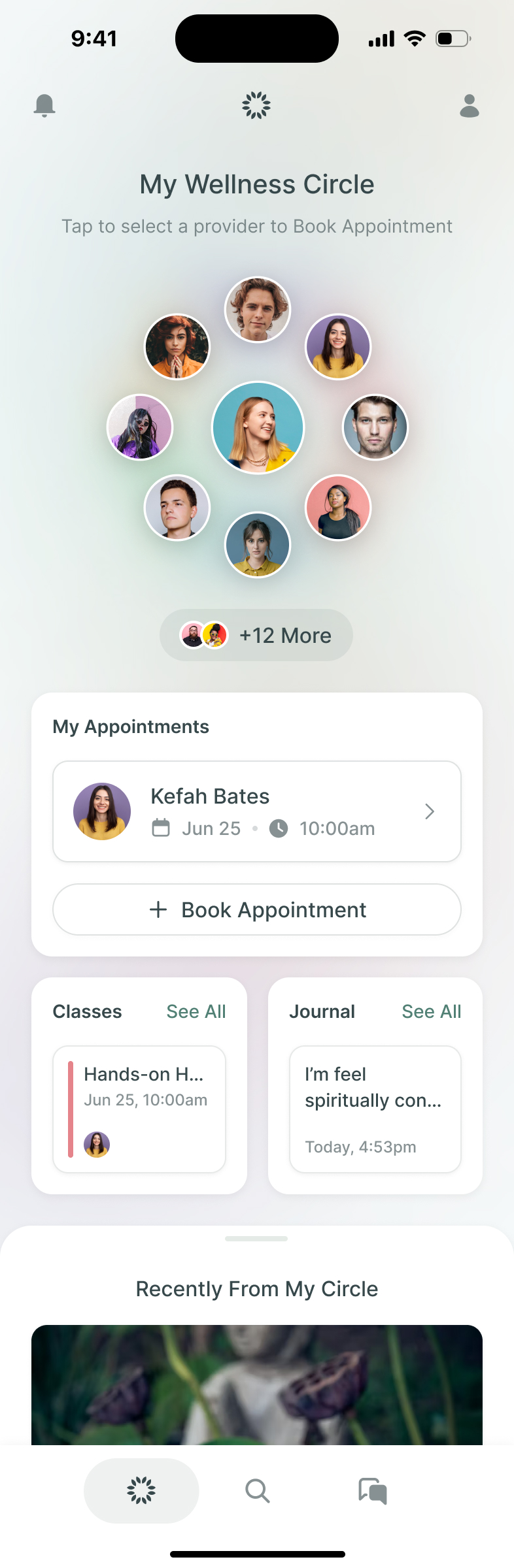Select the home circle tab in bottom bar

pos(141,1491)
